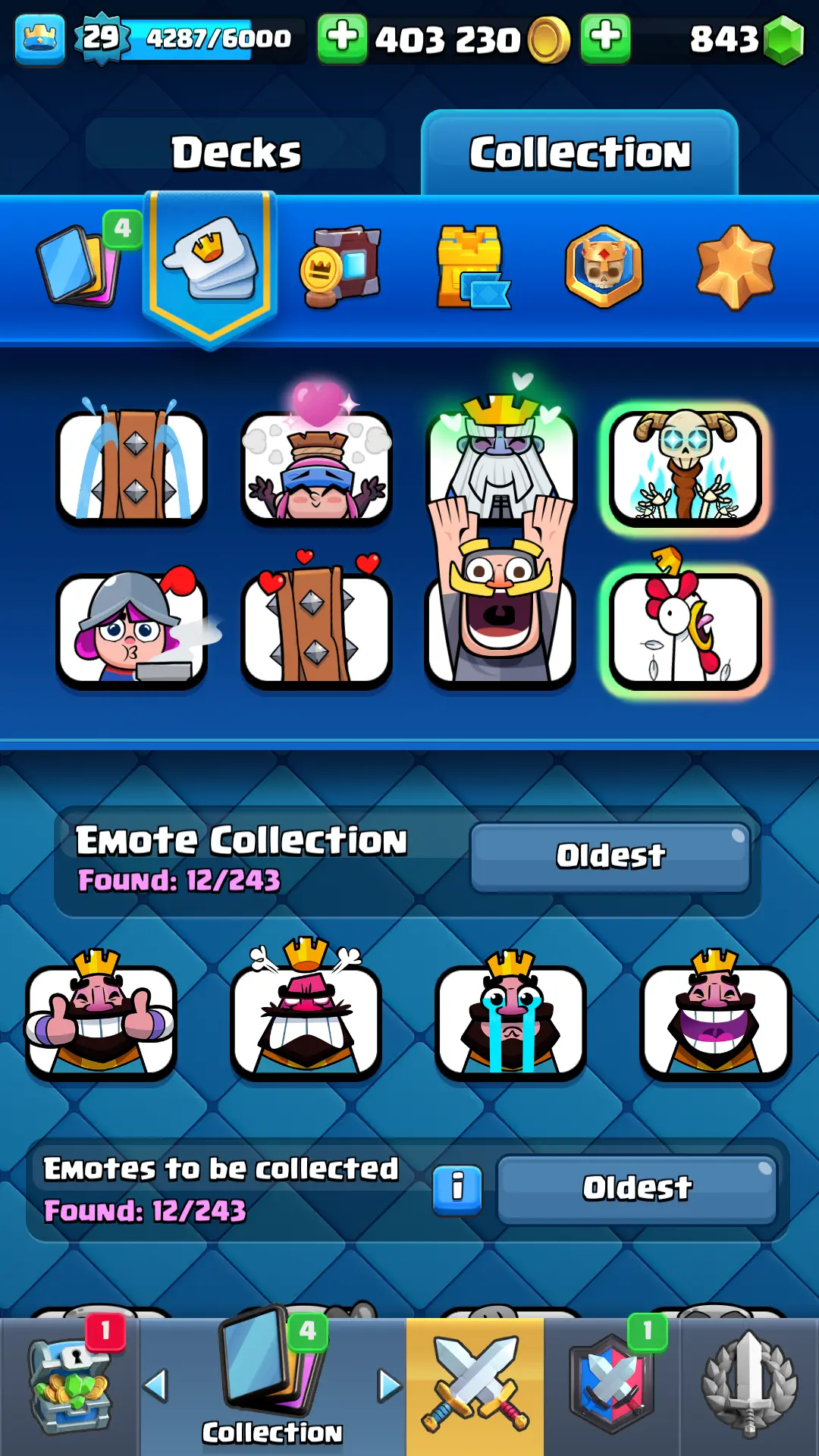Open the Clan shield tab
Image resolution: width=819 pixels, height=1456 pixels.
(611, 1386)
